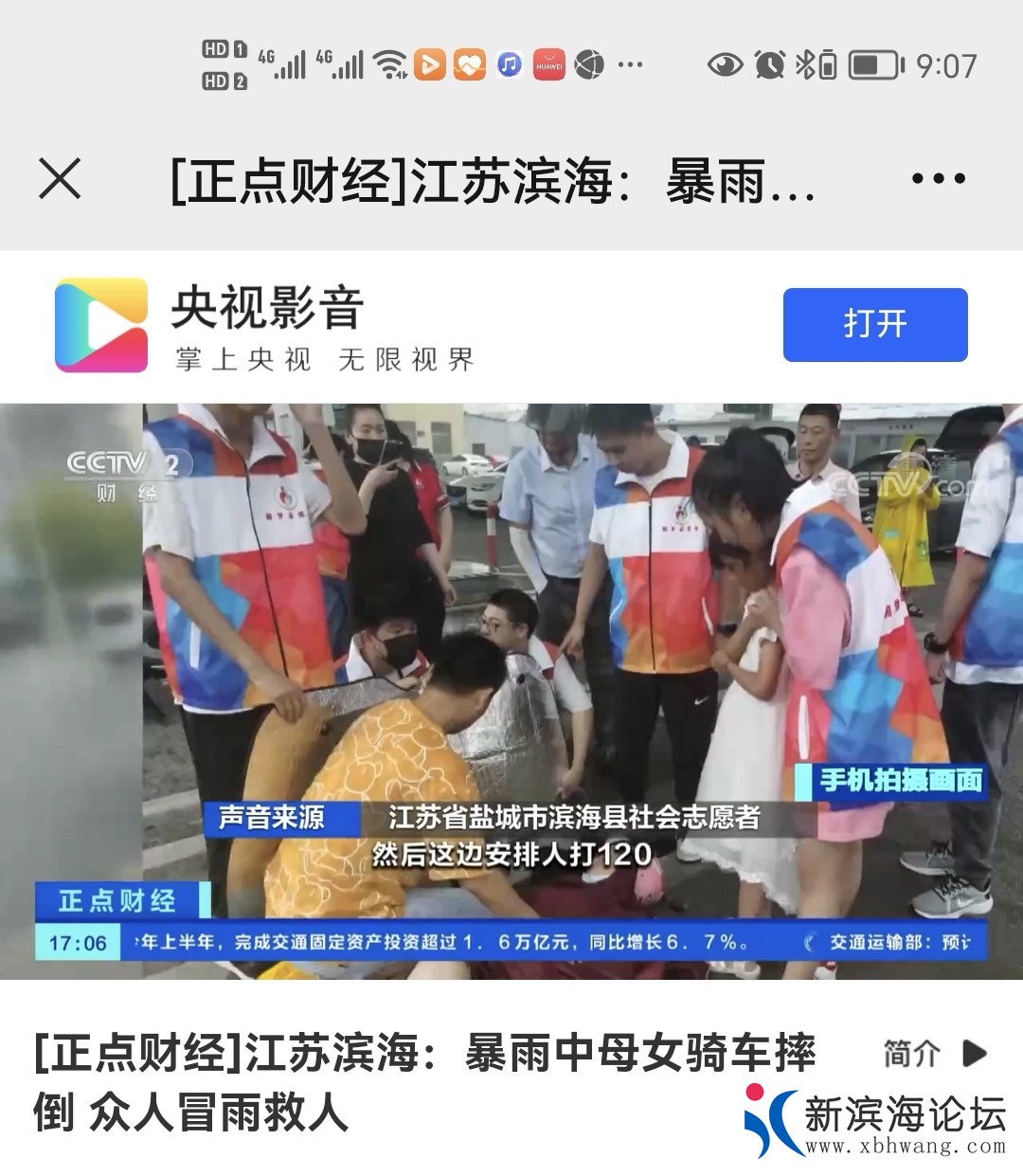Image resolution: width=1023 pixels, height=1176 pixels.
Task: Tap 打开 to open 央视影音 app
Action: [874, 324]
